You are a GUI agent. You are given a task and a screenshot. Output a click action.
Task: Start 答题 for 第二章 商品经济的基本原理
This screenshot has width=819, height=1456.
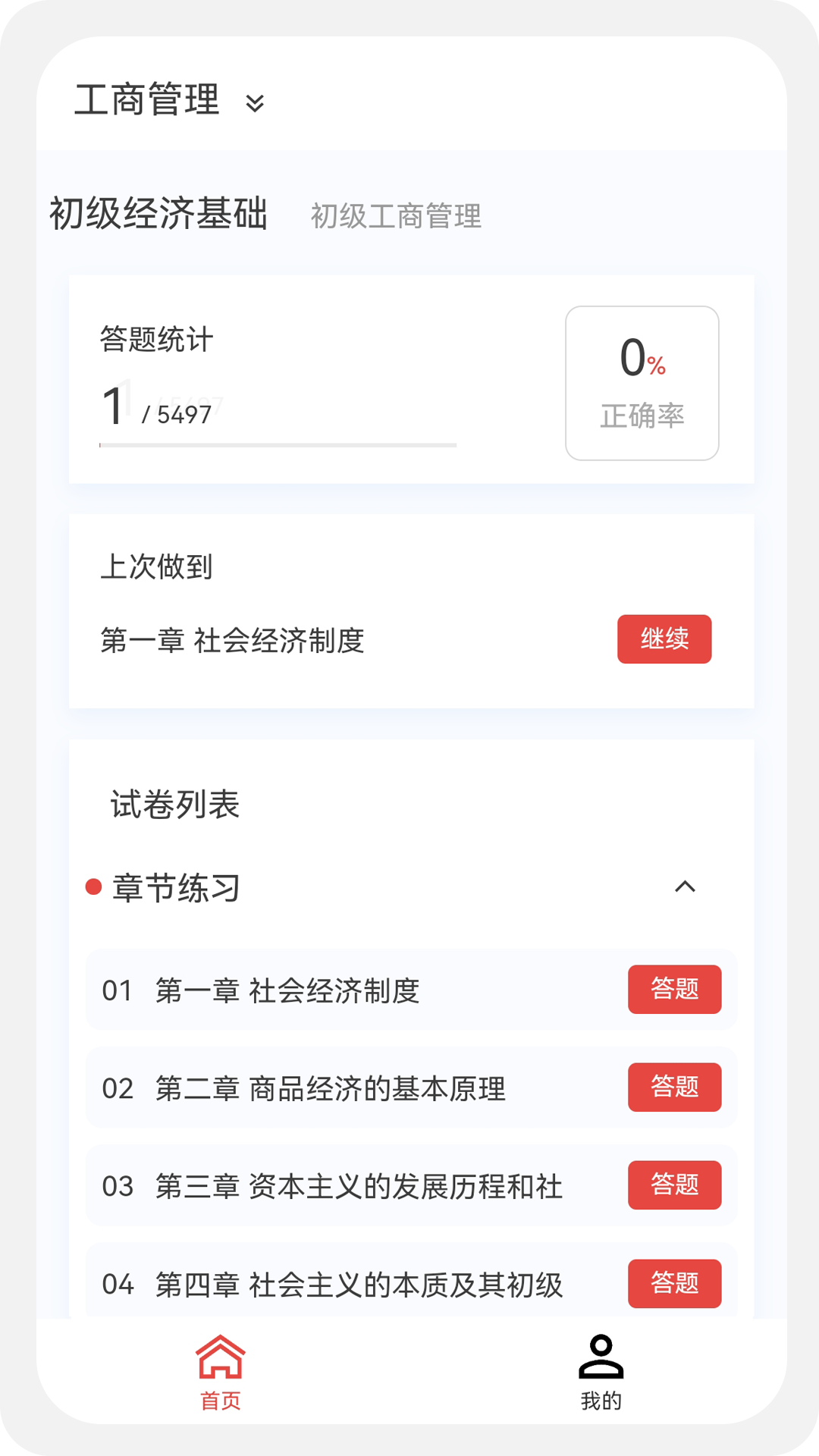[x=674, y=1087]
